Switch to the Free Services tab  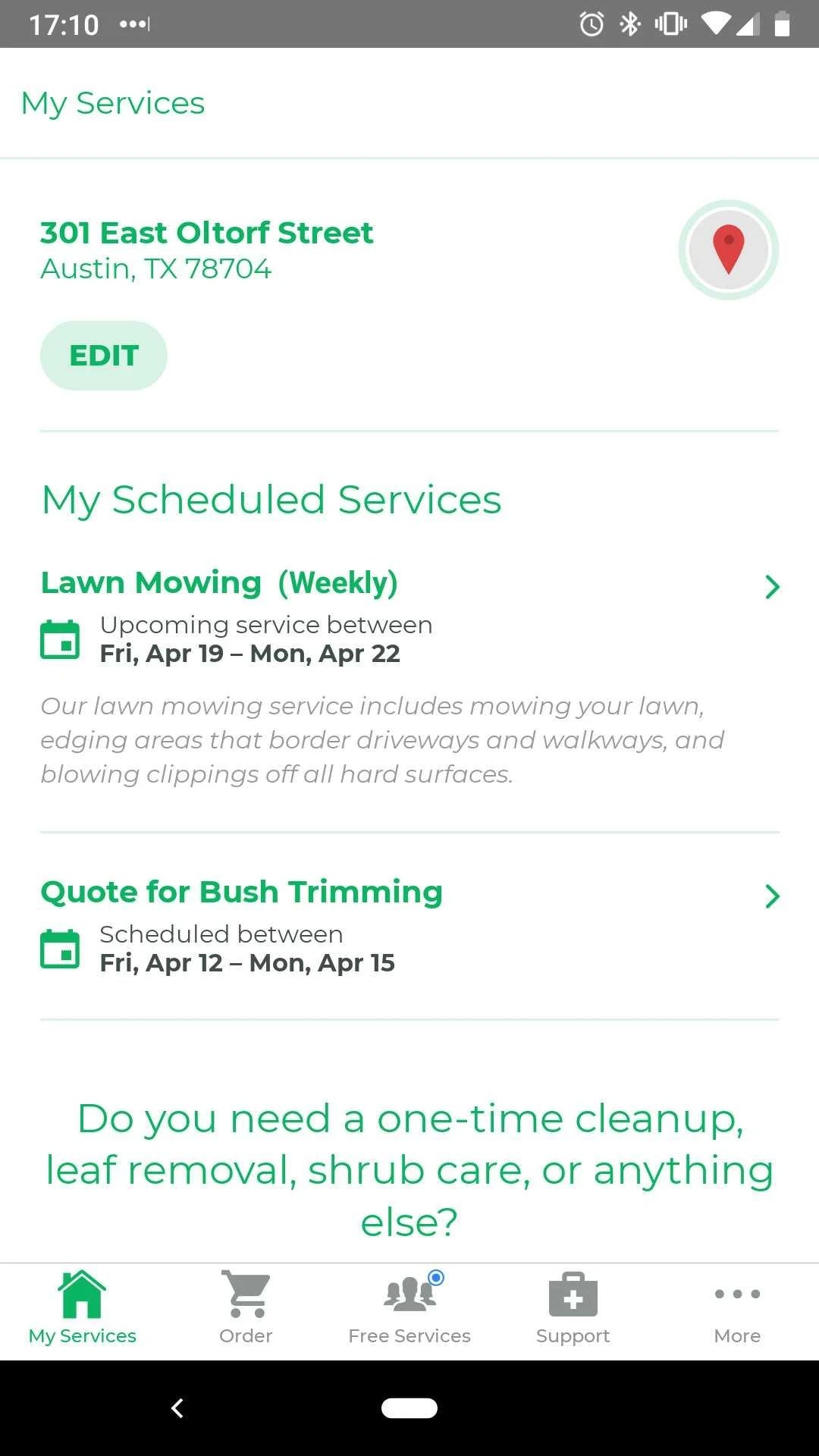[x=409, y=1310]
